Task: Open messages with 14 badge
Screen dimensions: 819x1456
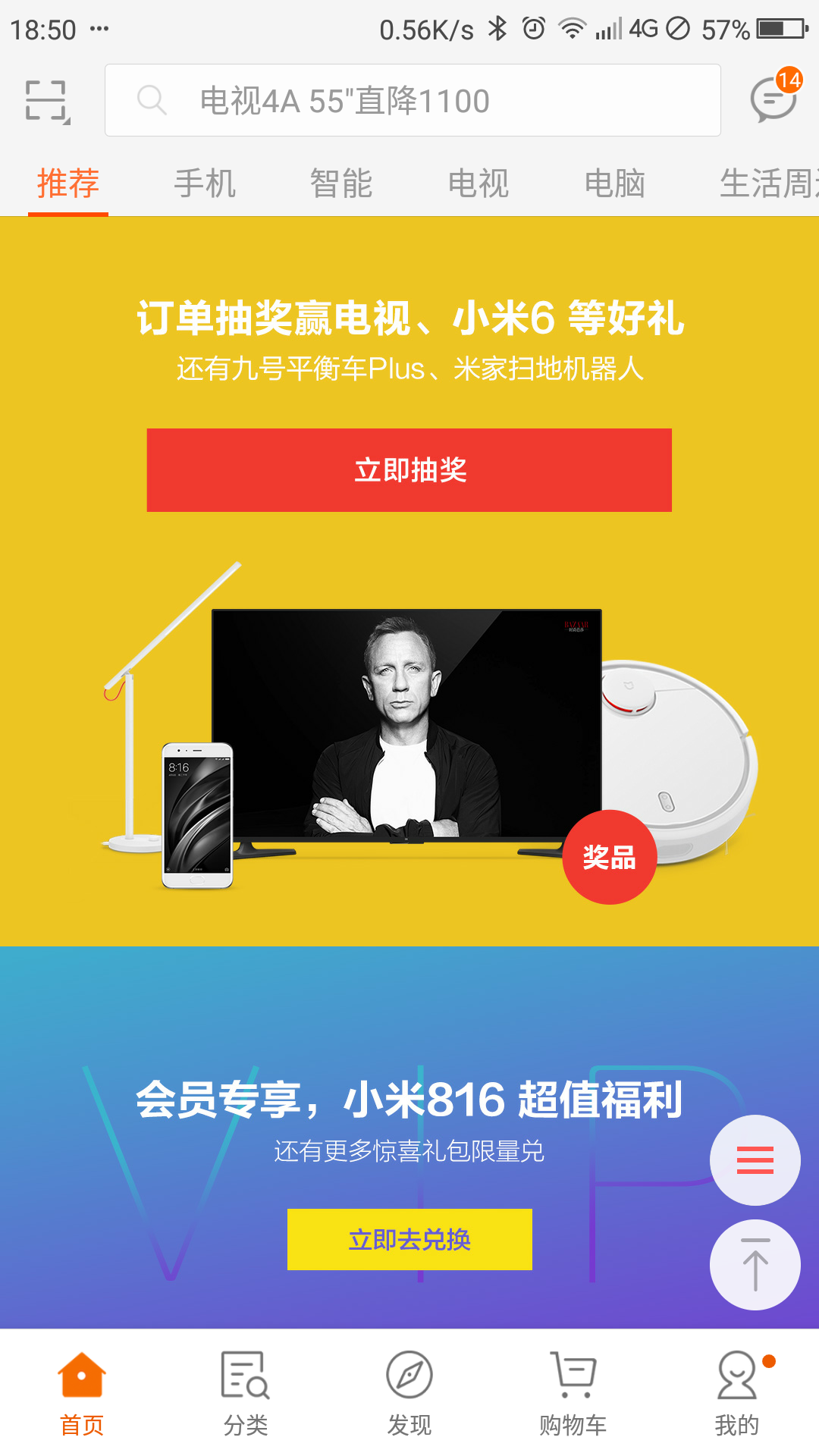Action: [x=773, y=99]
